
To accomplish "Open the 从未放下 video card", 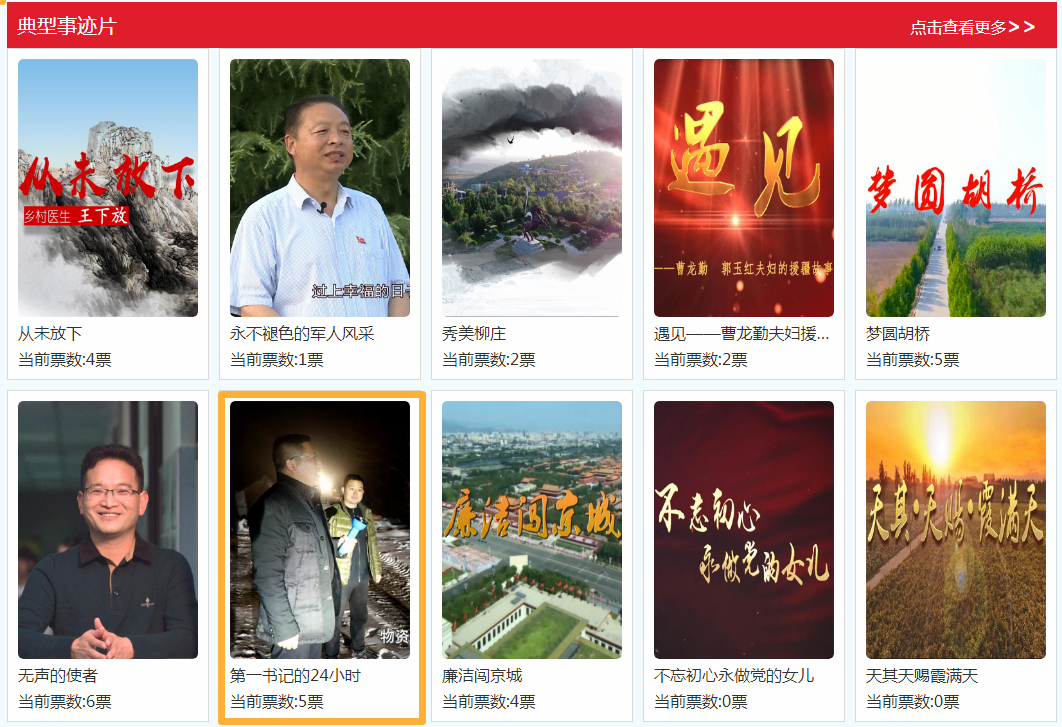I will point(108,188).
